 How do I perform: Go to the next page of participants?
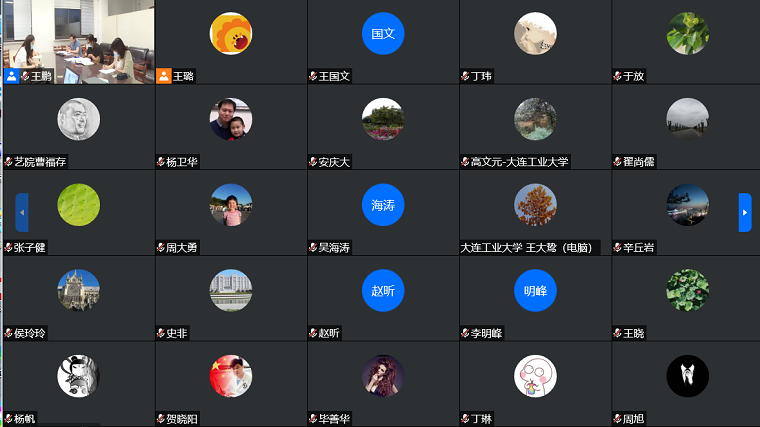[744, 212]
